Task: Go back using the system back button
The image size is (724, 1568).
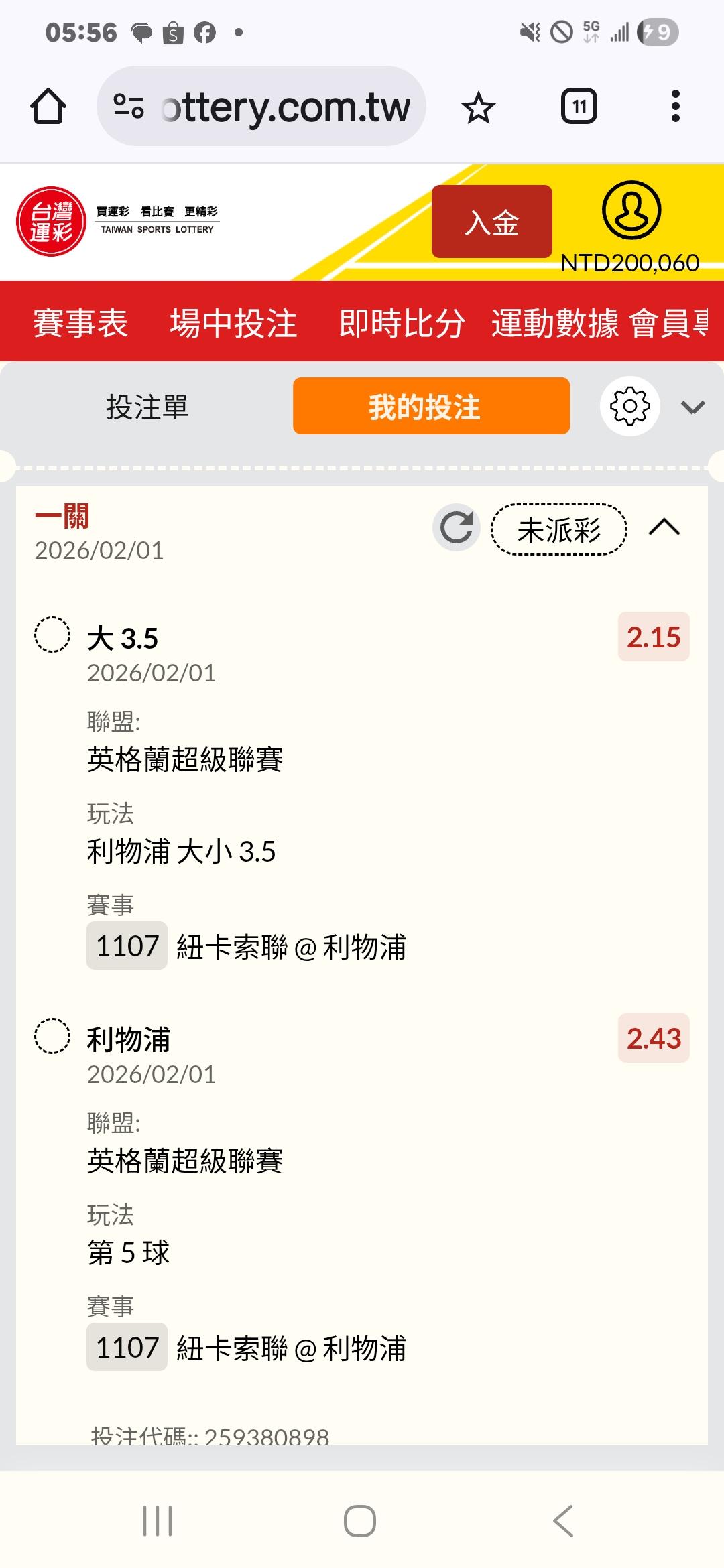Action: [563, 1520]
